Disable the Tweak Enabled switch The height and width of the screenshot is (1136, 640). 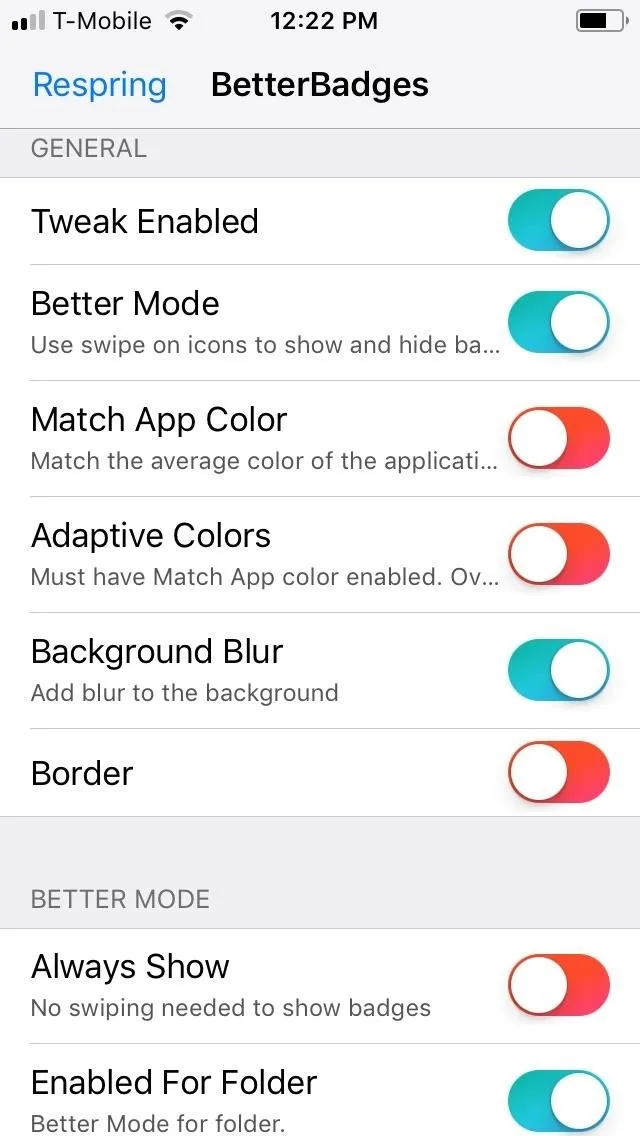pyautogui.click(x=559, y=220)
